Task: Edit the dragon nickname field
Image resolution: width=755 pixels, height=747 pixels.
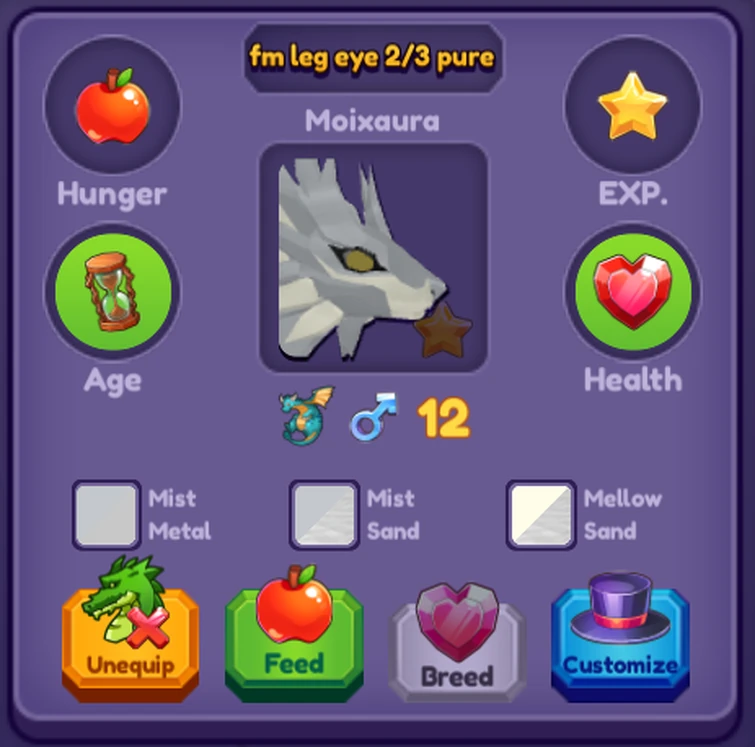Action: click(373, 58)
